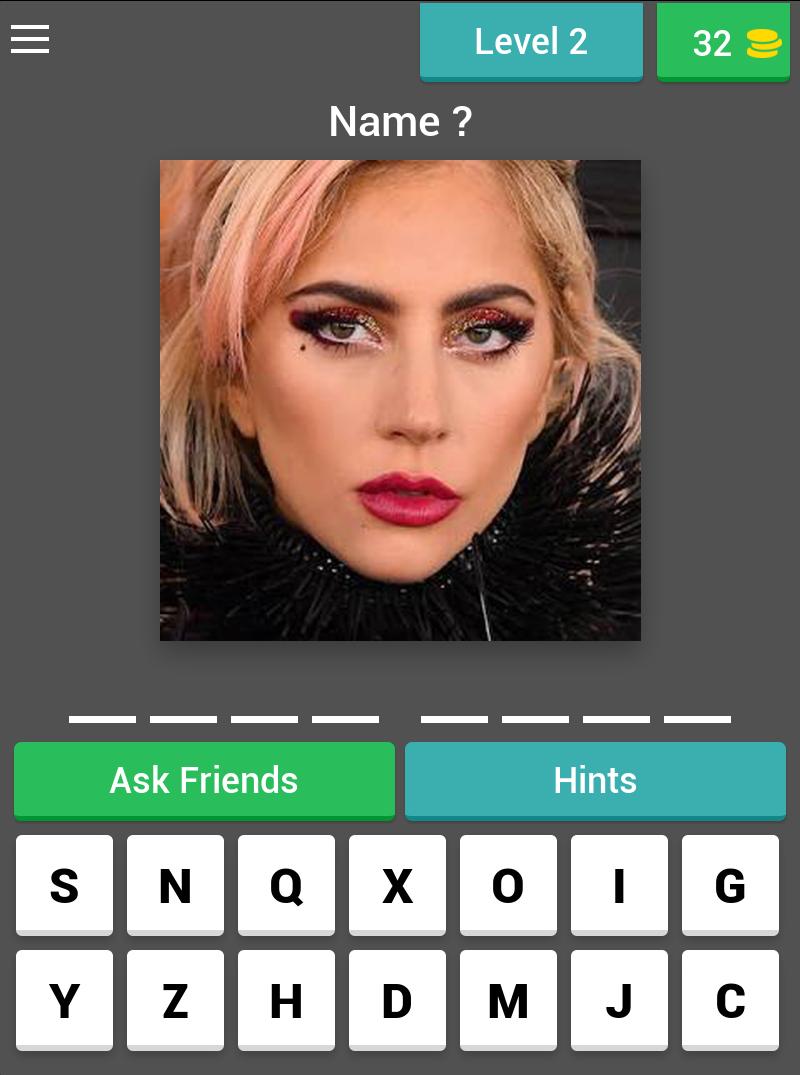
Task: Open the hamburger menu
Action: 29,40
